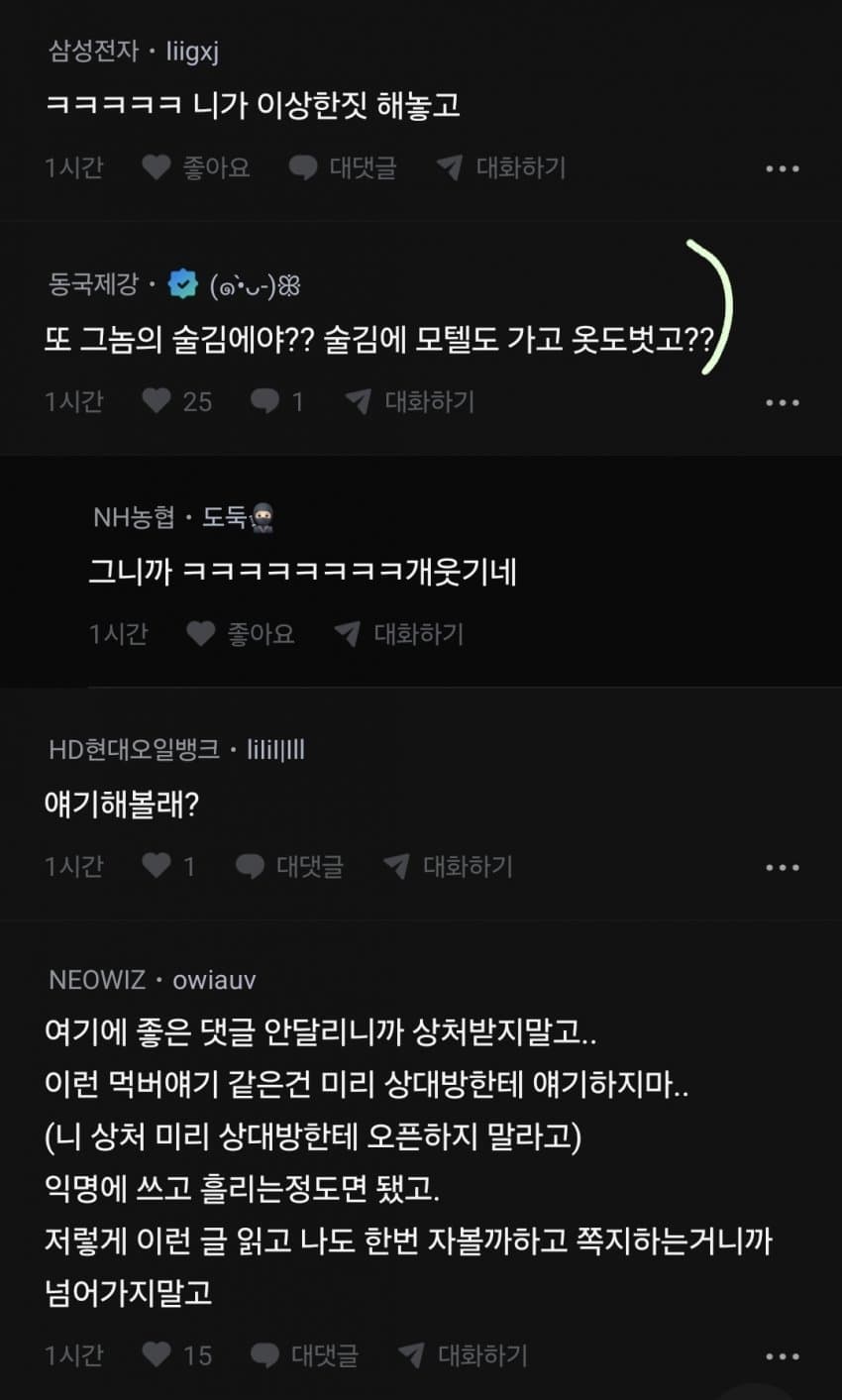This screenshot has width=842, height=1400.
Task: Open overflow menu on NEOWIZ comment
Action: 783,1356
